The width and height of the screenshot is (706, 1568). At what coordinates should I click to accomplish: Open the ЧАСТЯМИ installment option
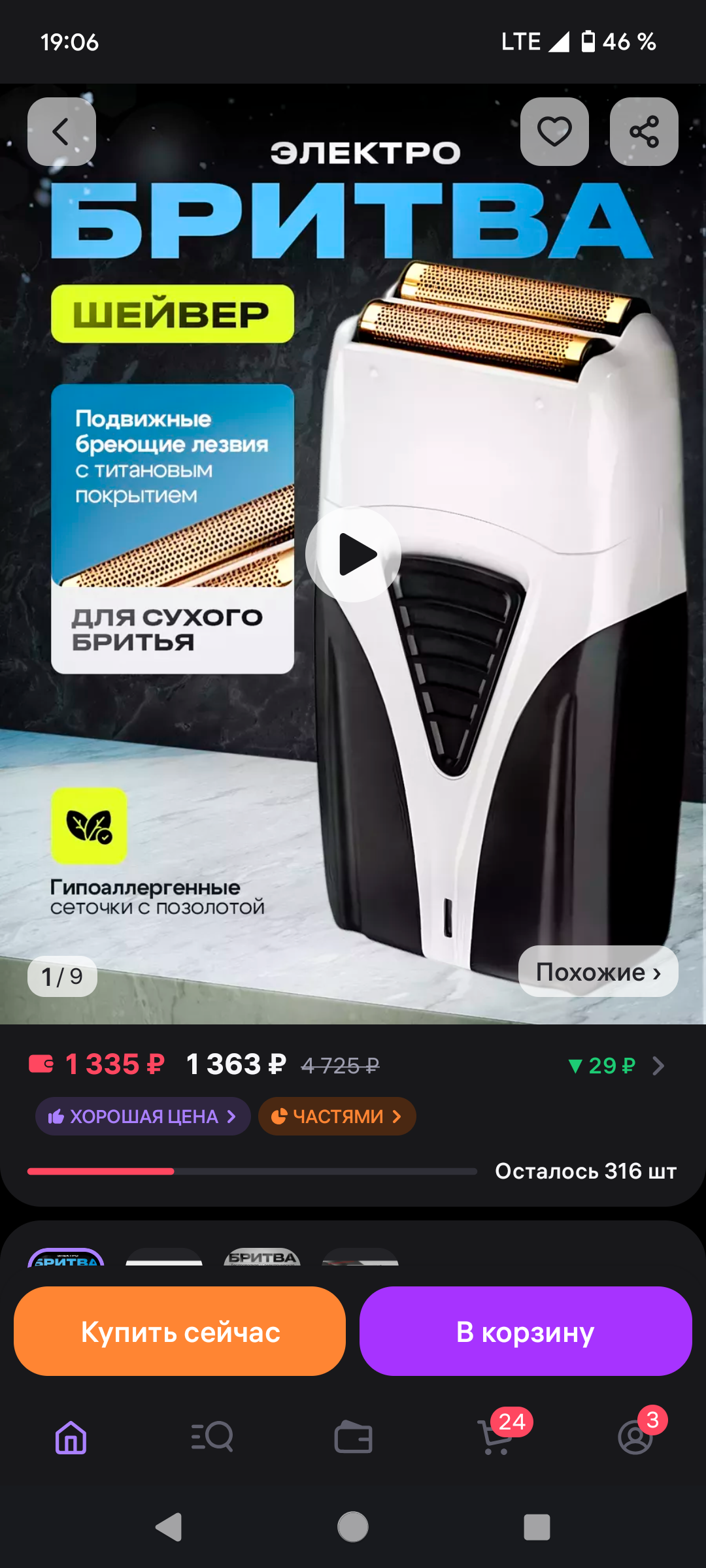[337, 1116]
